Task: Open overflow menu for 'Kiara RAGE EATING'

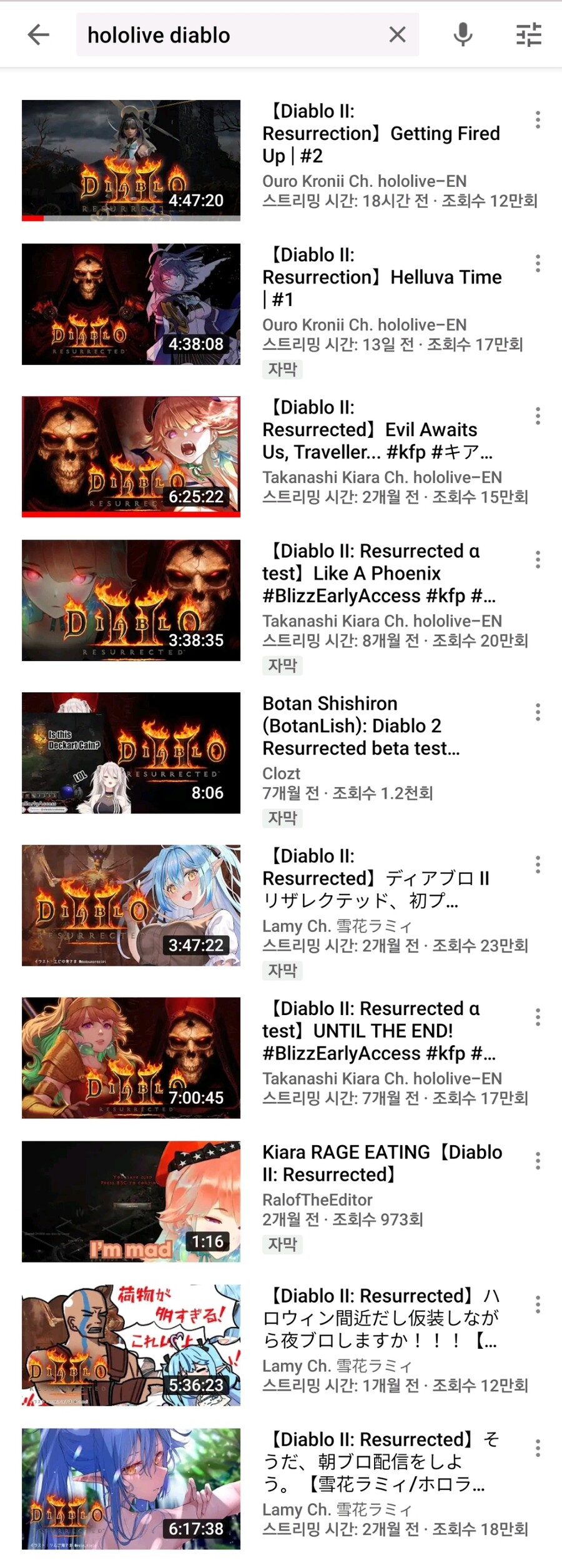Action: [x=538, y=1161]
